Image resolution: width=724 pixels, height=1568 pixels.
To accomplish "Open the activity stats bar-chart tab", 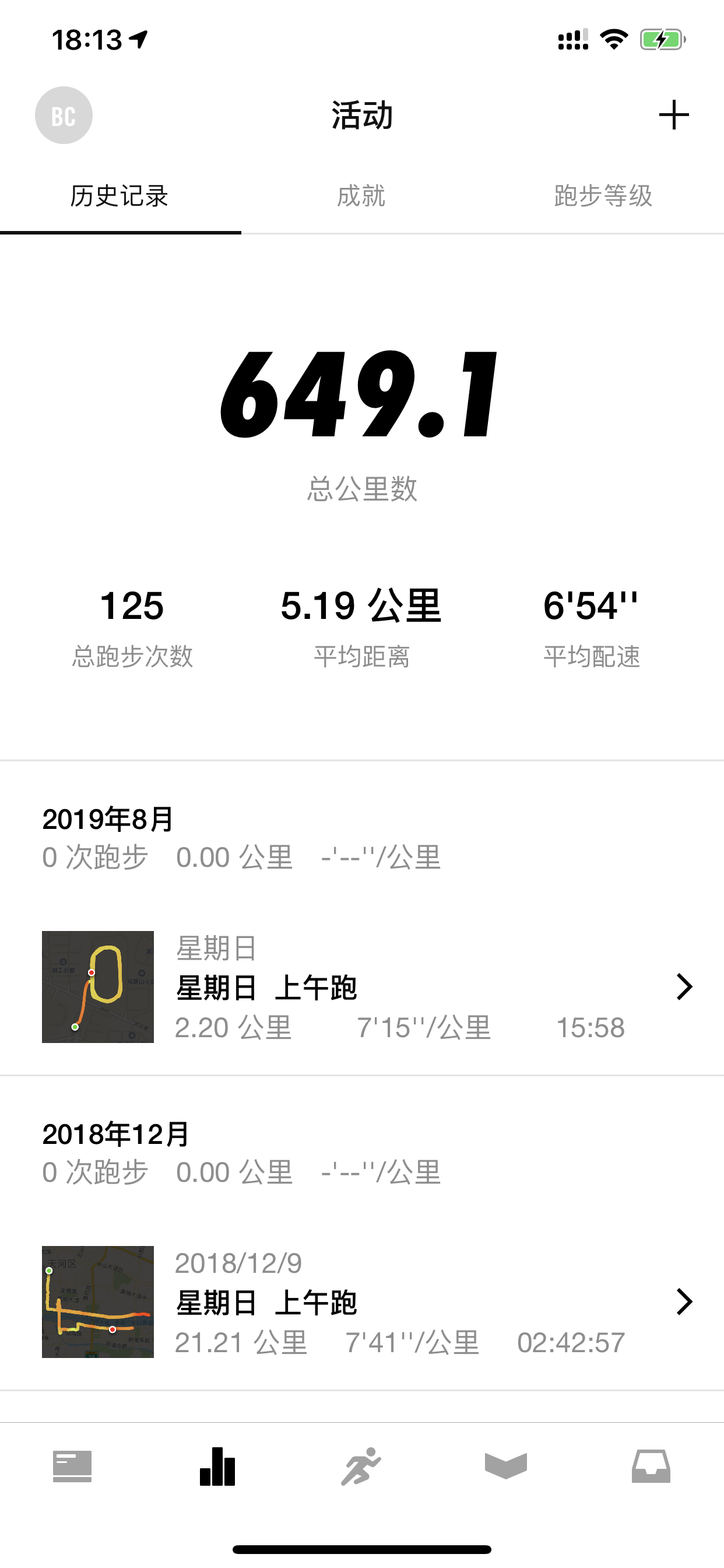I will click(x=217, y=1466).
